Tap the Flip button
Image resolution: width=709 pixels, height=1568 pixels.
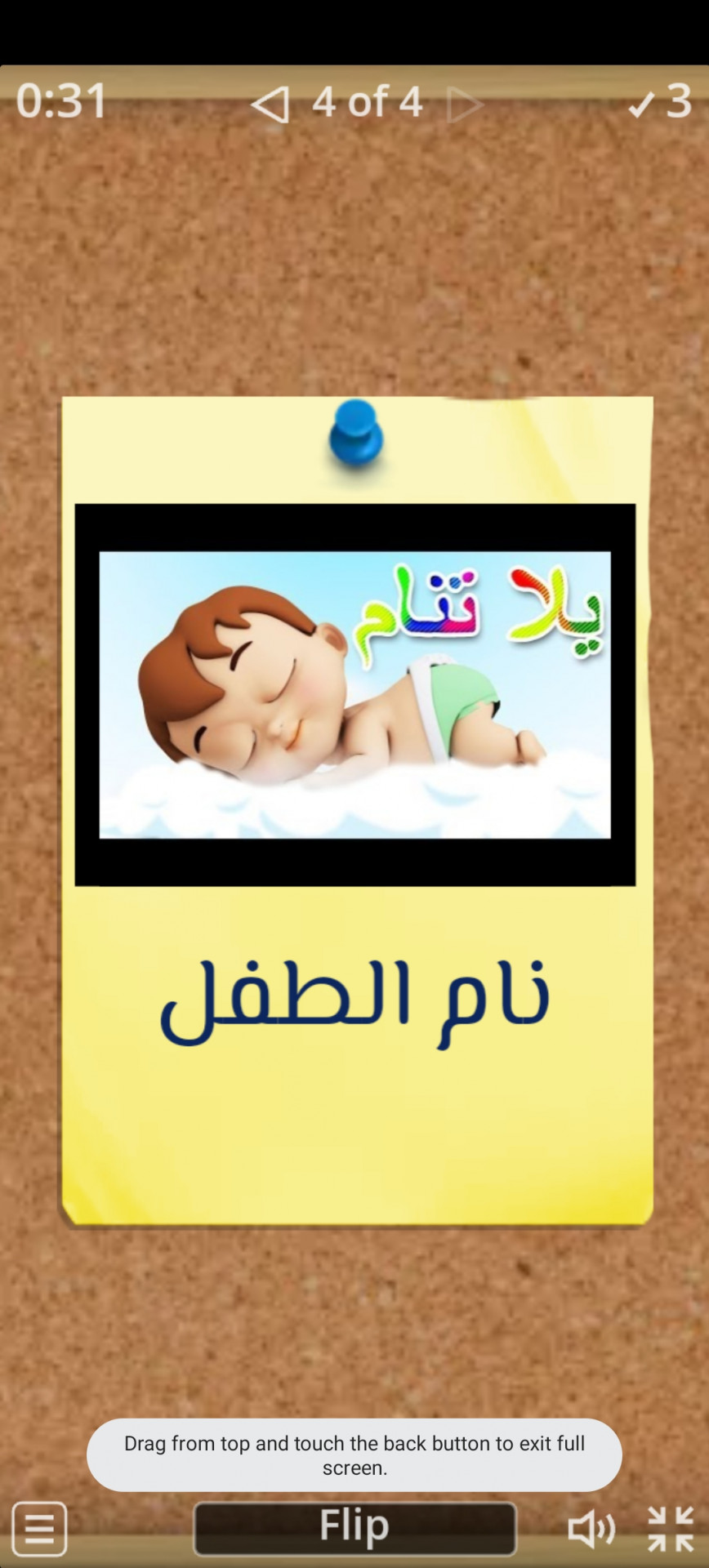pos(354,1527)
